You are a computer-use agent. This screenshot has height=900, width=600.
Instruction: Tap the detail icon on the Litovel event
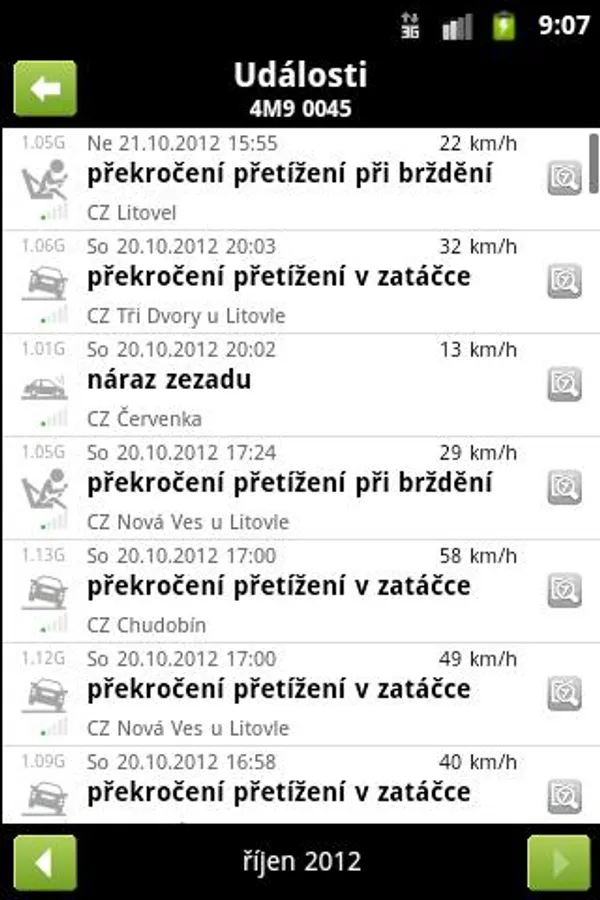pyautogui.click(x=565, y=178)
